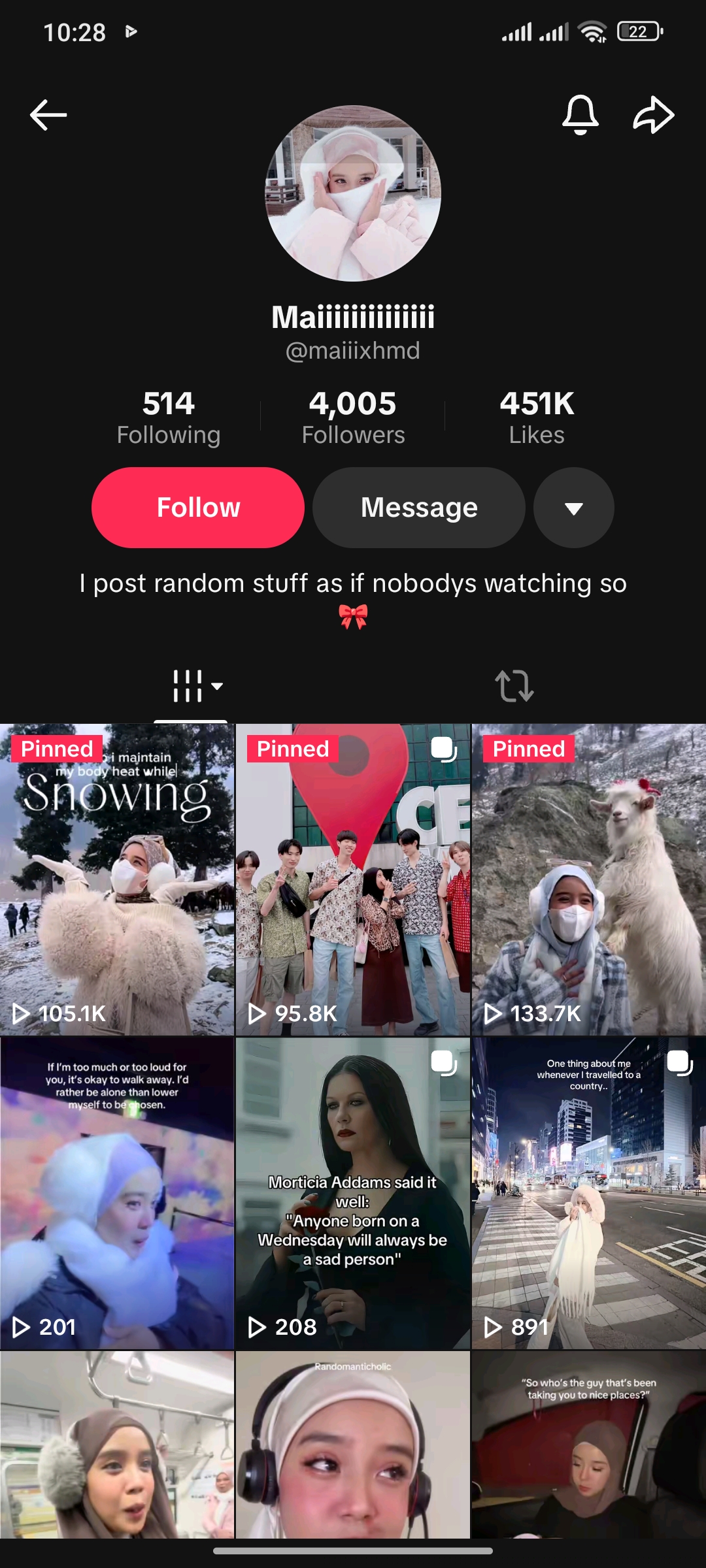Expand the video sort dropdown arrow
Image resolution: width=706 pixels, height=1568 pixels.
point(216,687)
